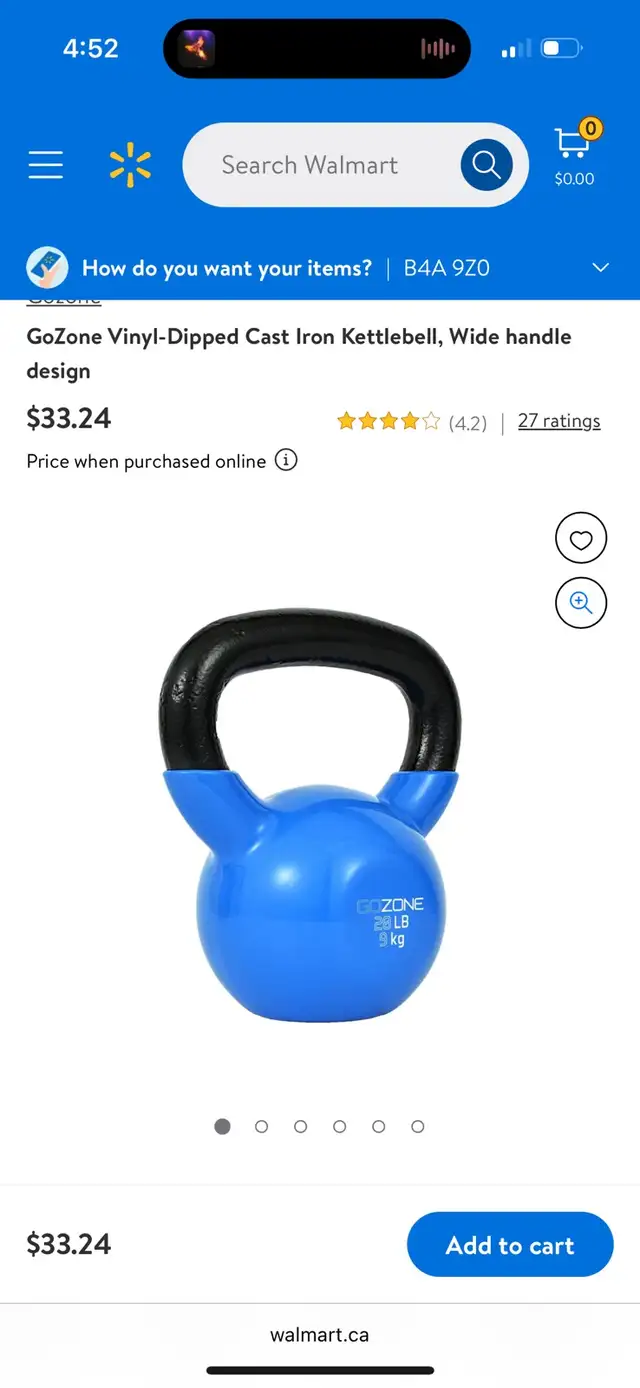Select the last image indicator dot
Screen dimensions: 640x1388
(418, 1126)
